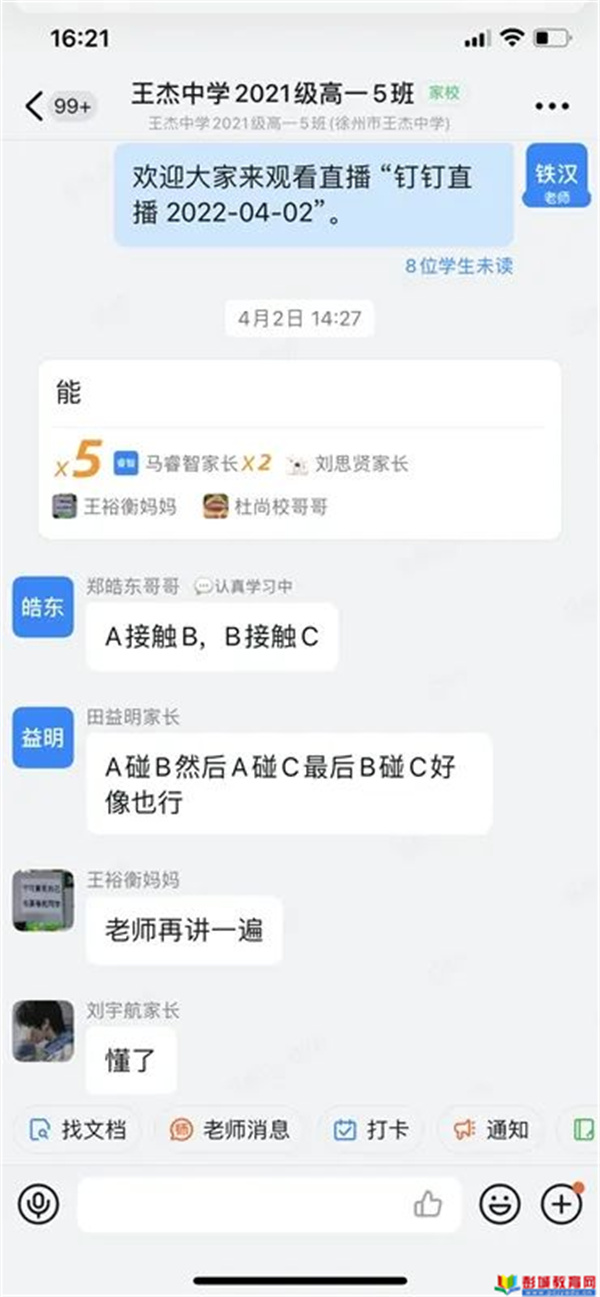Screen dimensions: 600x1297
Task: Open the emoji picker
Action: [x=499, y=1204]
